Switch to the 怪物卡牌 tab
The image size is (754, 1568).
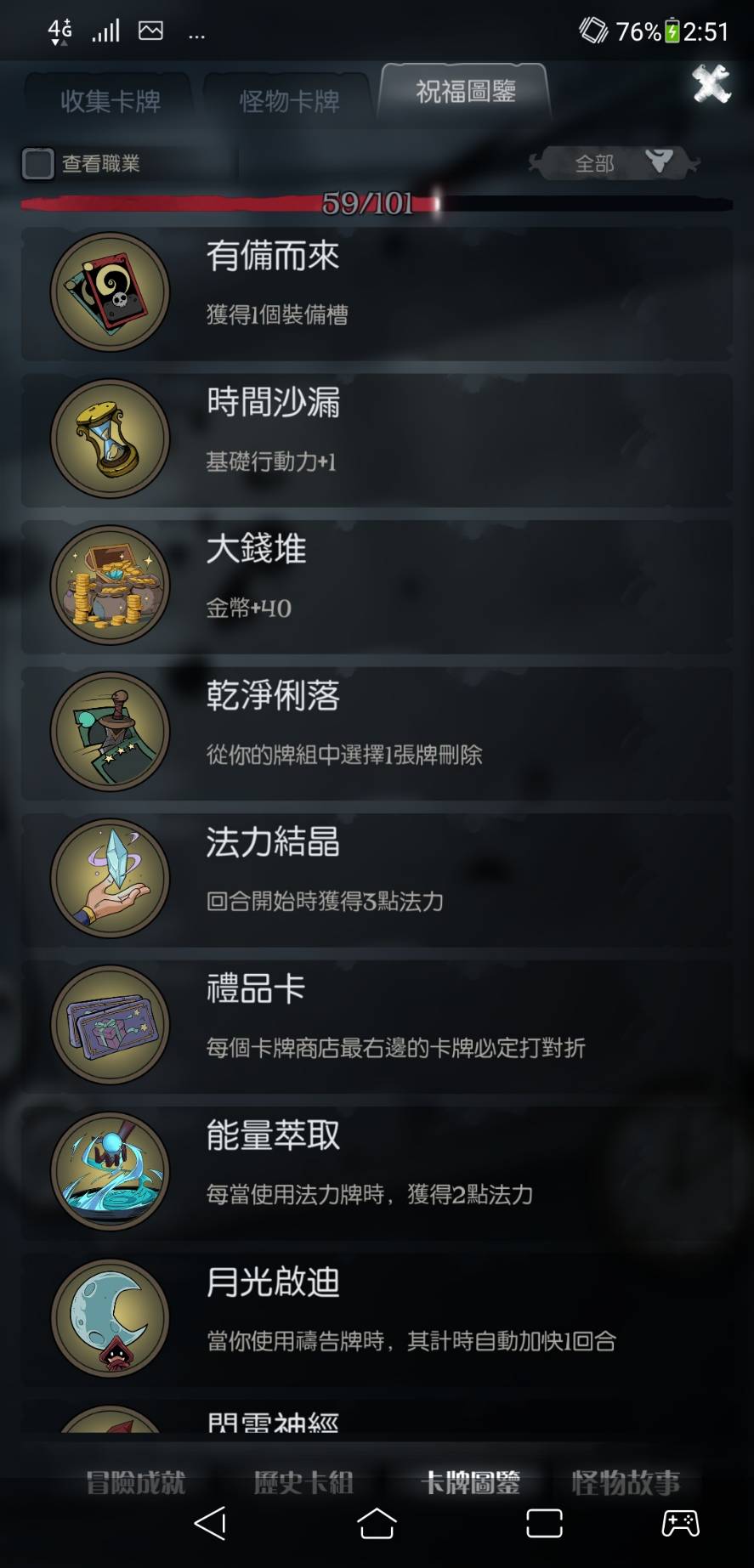[x=289, y=101]
